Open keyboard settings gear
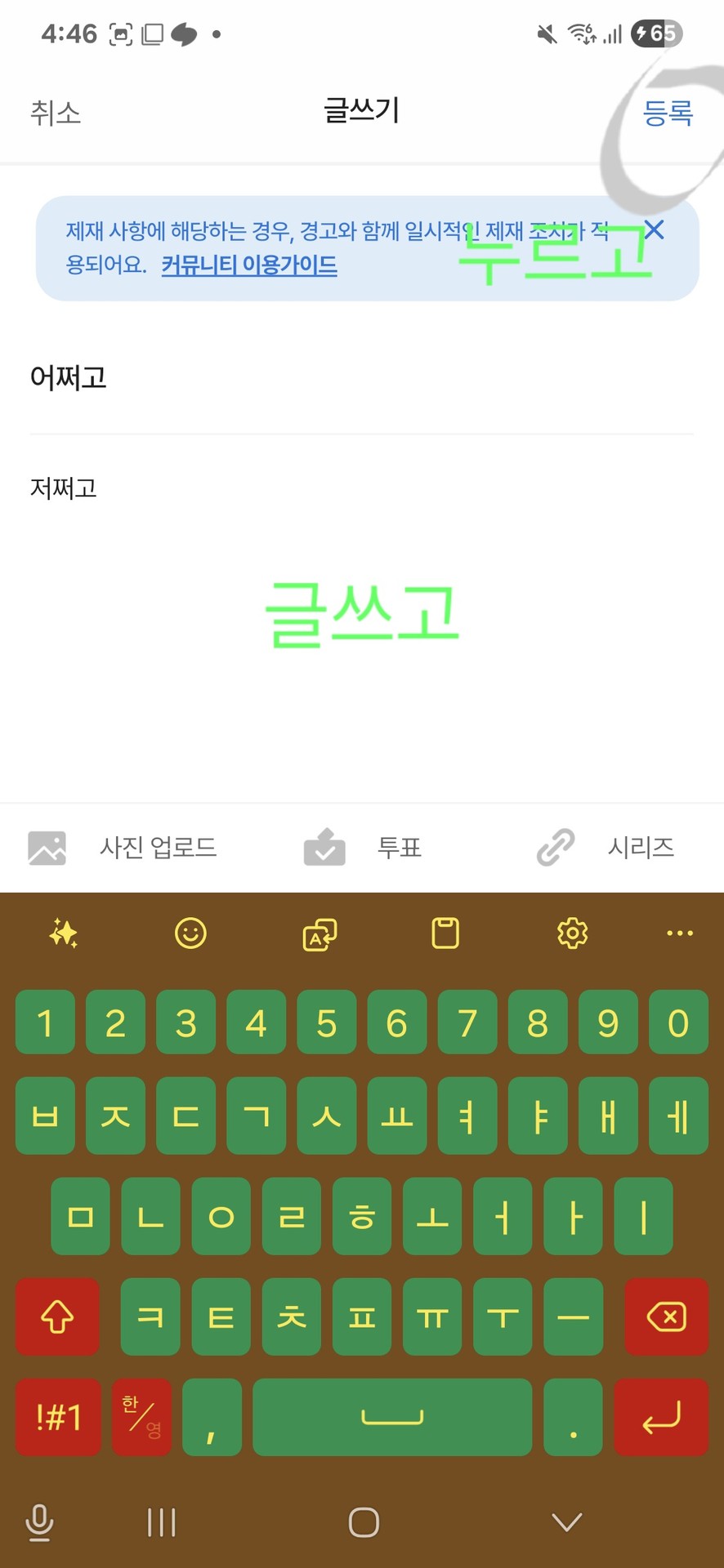This screenshot has height=1568, width=724. pyautogui.click(x=572, y=933)
